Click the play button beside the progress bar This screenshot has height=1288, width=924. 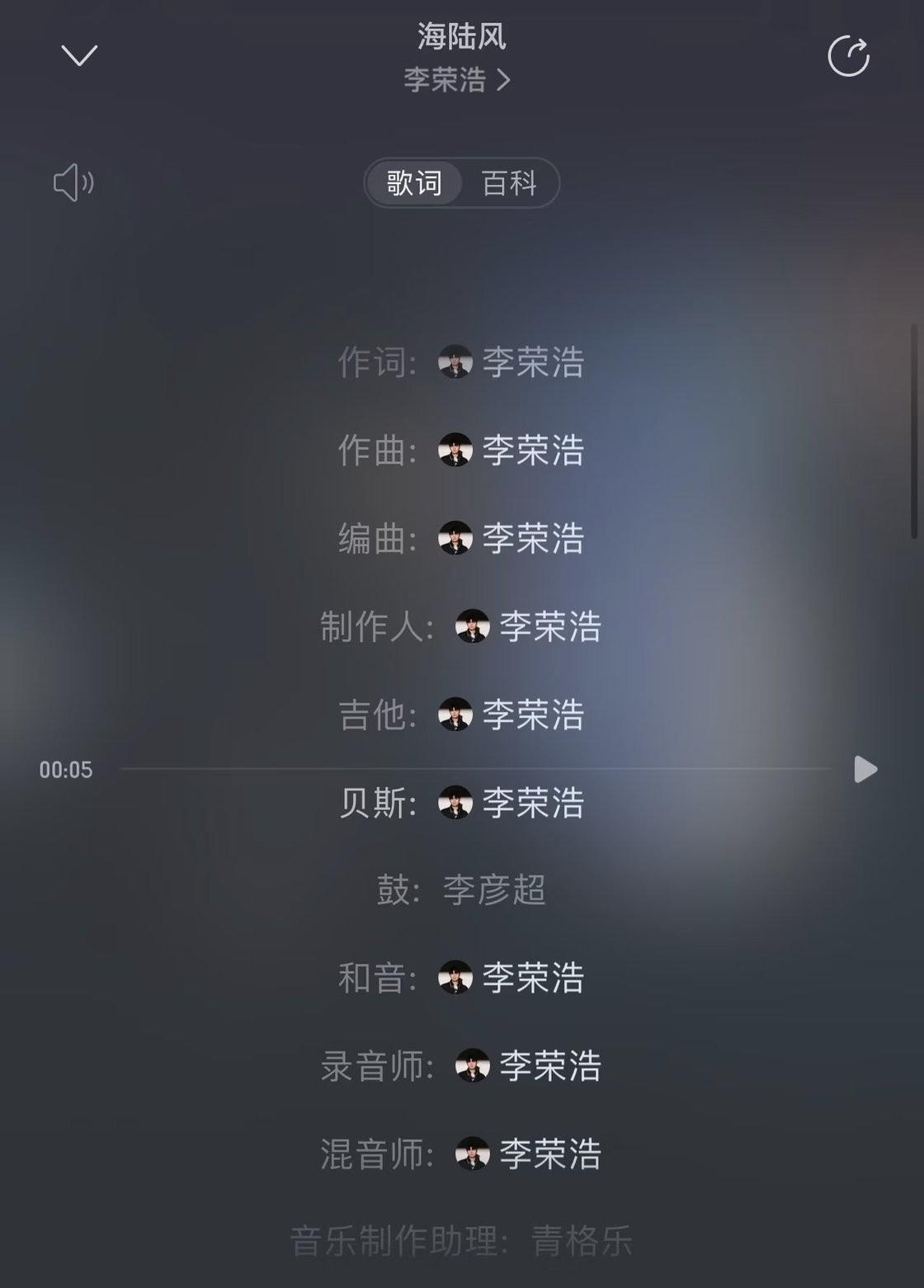[865, 770]
